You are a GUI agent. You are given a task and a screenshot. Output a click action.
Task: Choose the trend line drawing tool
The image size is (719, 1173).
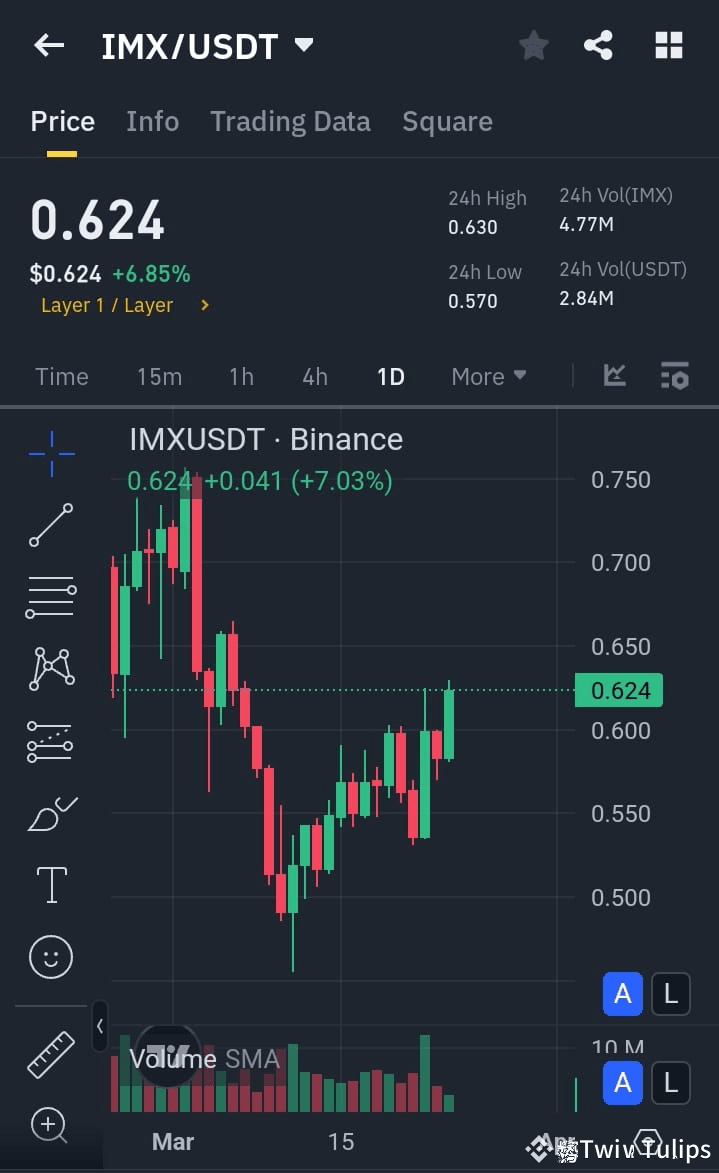tap(51, 525)
